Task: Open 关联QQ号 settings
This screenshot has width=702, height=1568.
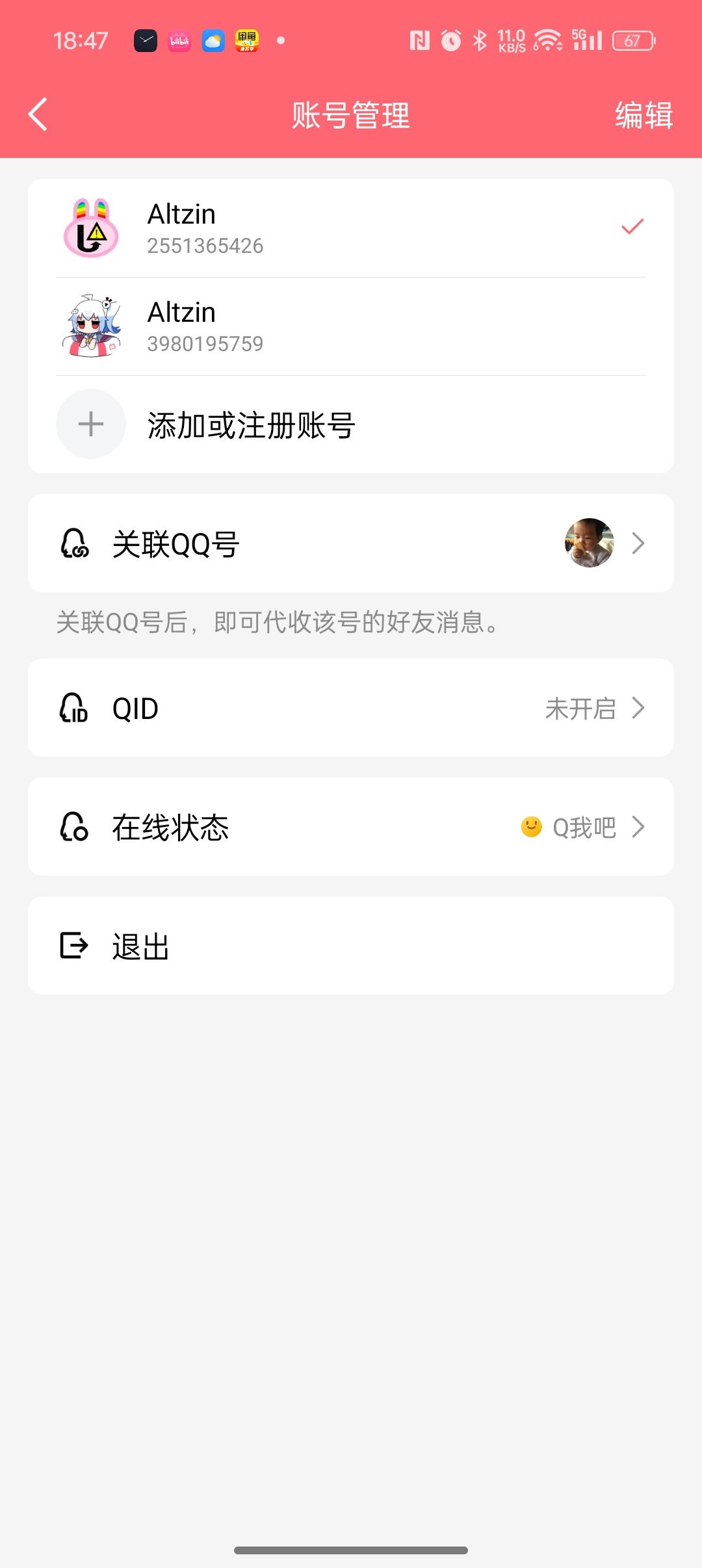Action: pos(351,543)
